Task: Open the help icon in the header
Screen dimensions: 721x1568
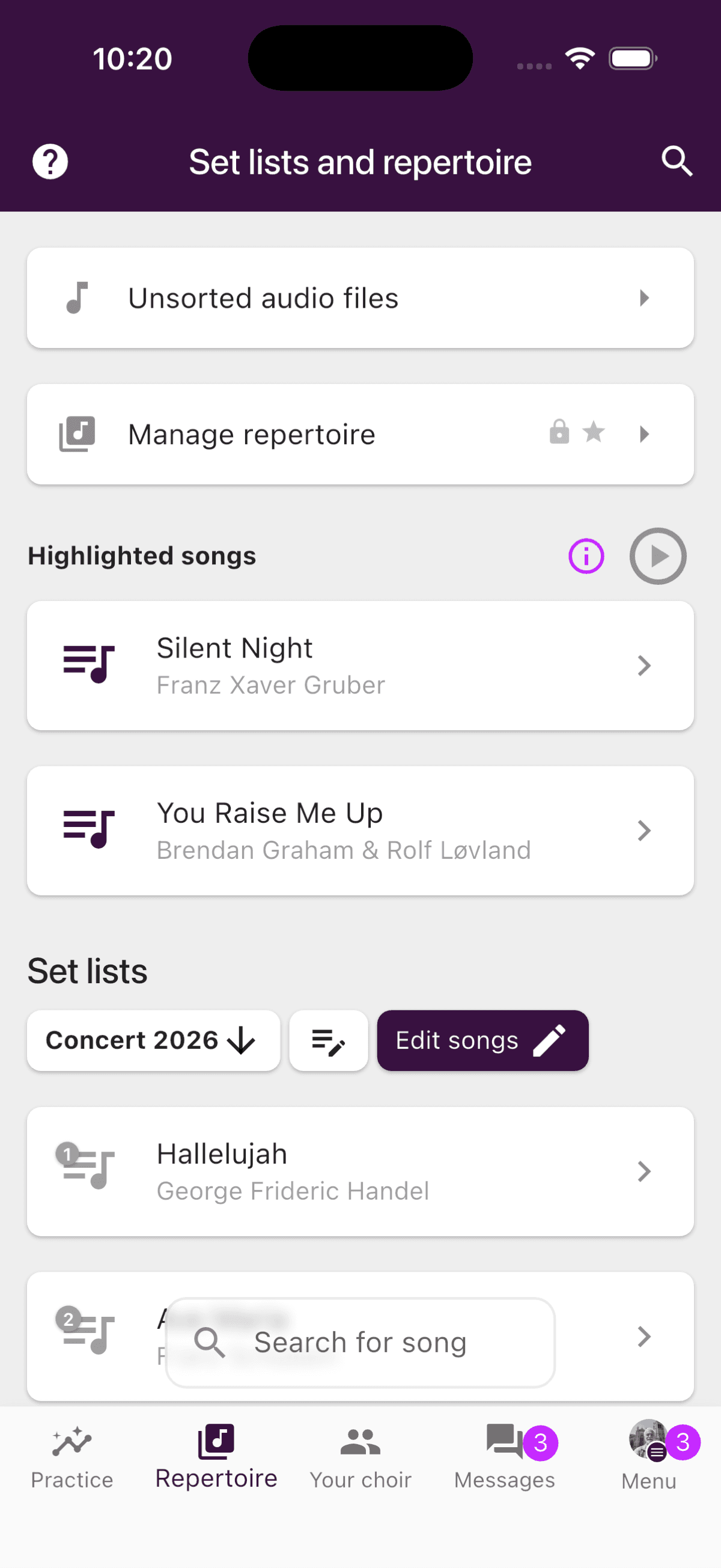Action: [49, 161]
